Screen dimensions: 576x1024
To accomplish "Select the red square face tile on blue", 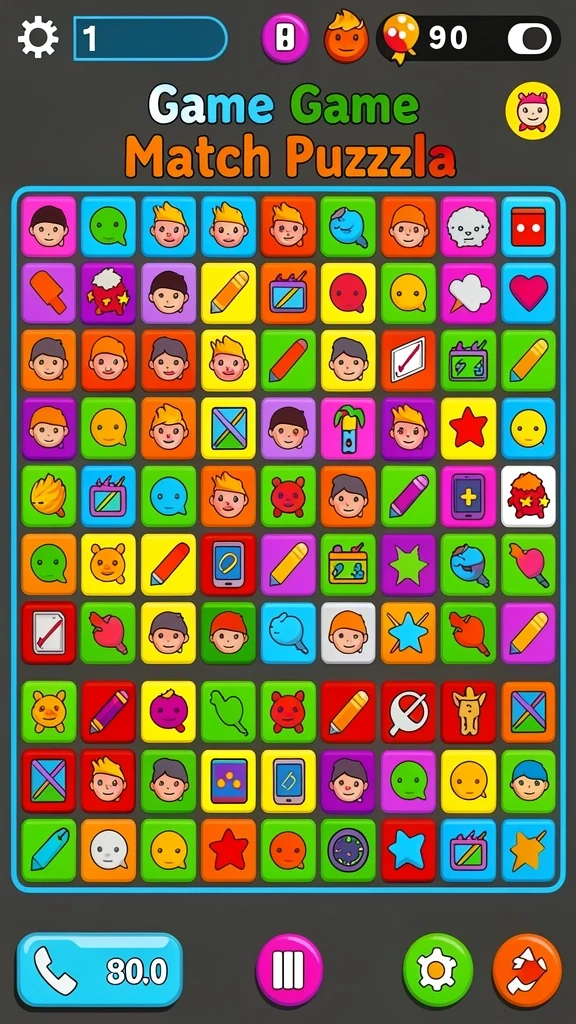I will click(528, 226).
